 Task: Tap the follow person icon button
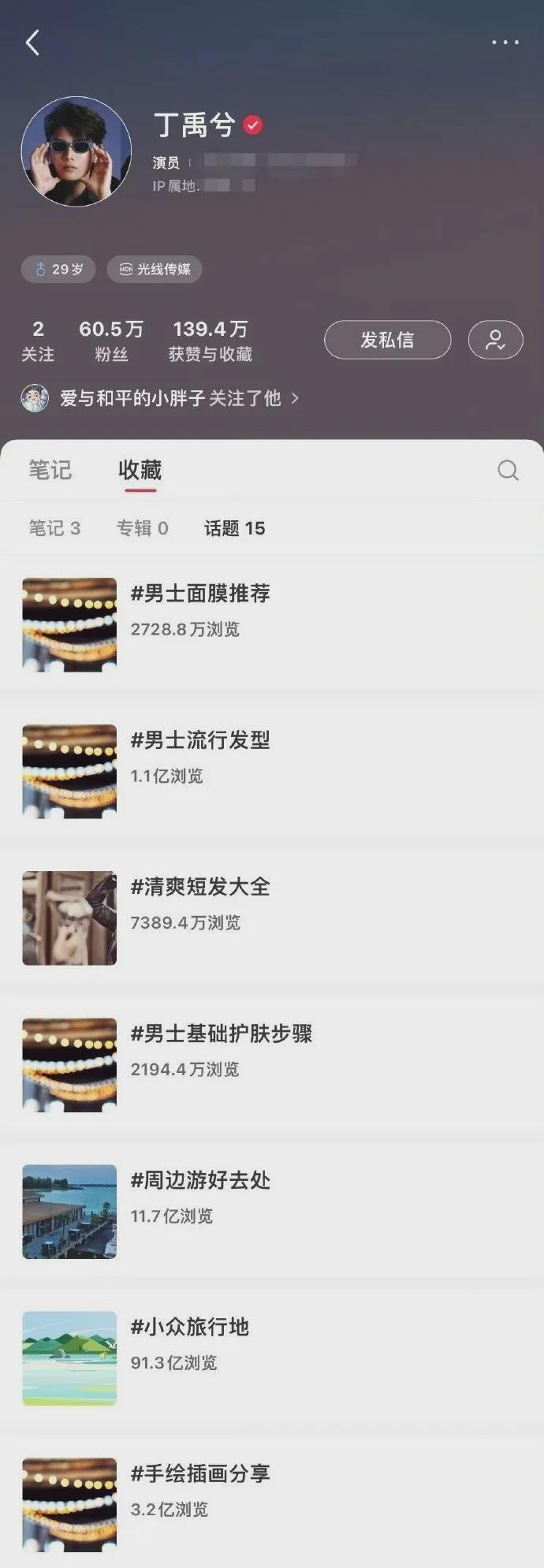coord(495,340)
